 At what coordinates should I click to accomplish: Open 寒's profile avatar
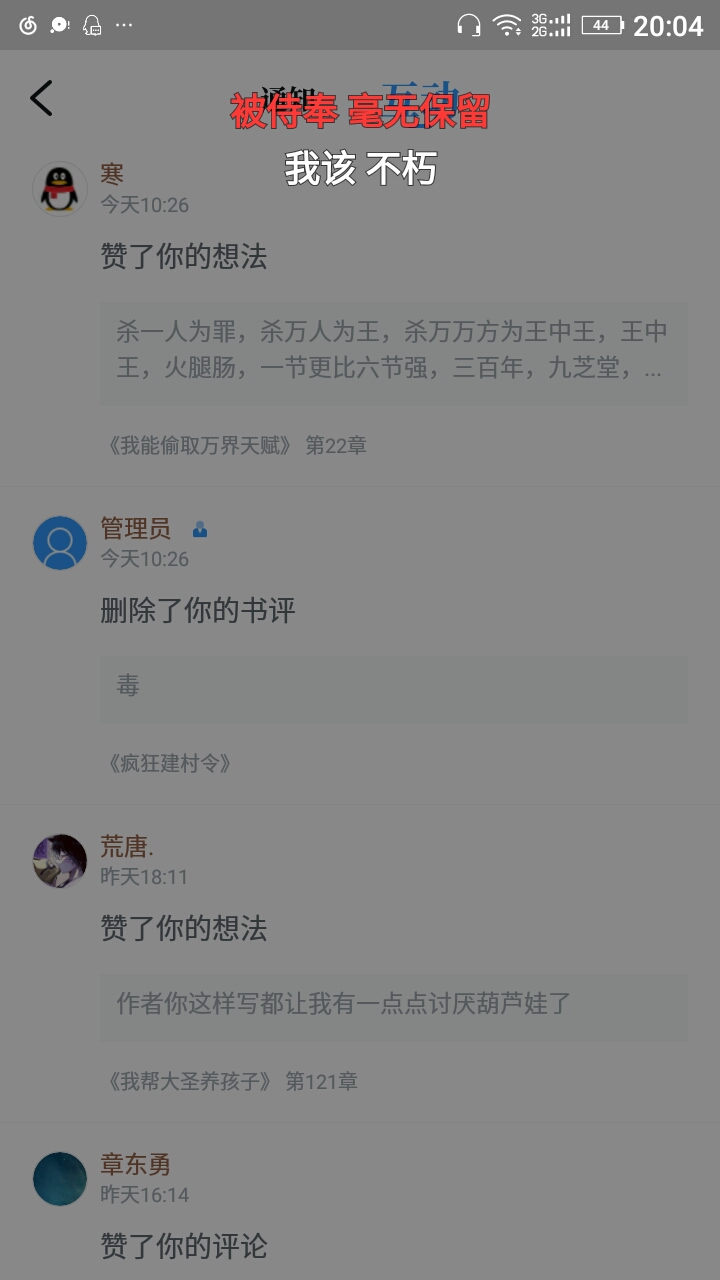click(x=60, y=188)
